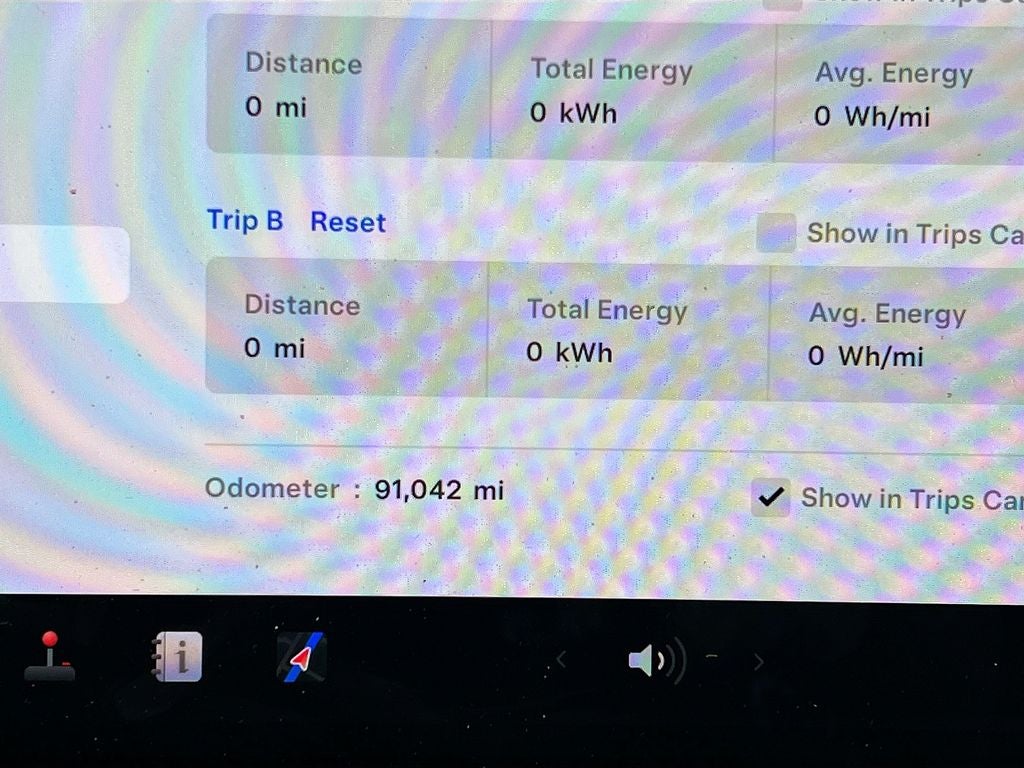
Task: Raise volume with the right chevron
Action: pos(758,661)
